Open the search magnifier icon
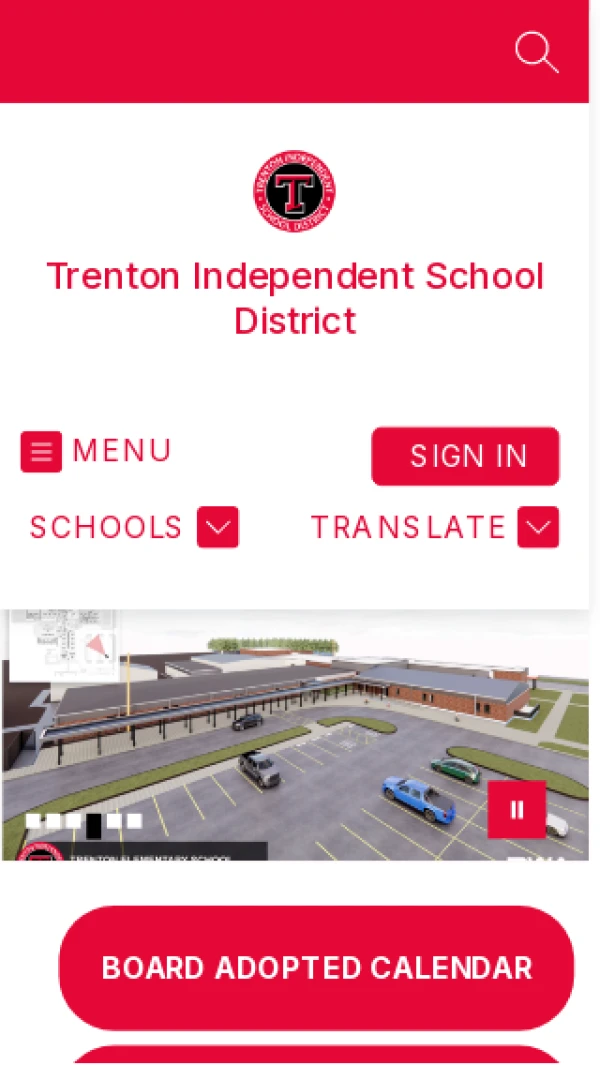 pos(536,52)
